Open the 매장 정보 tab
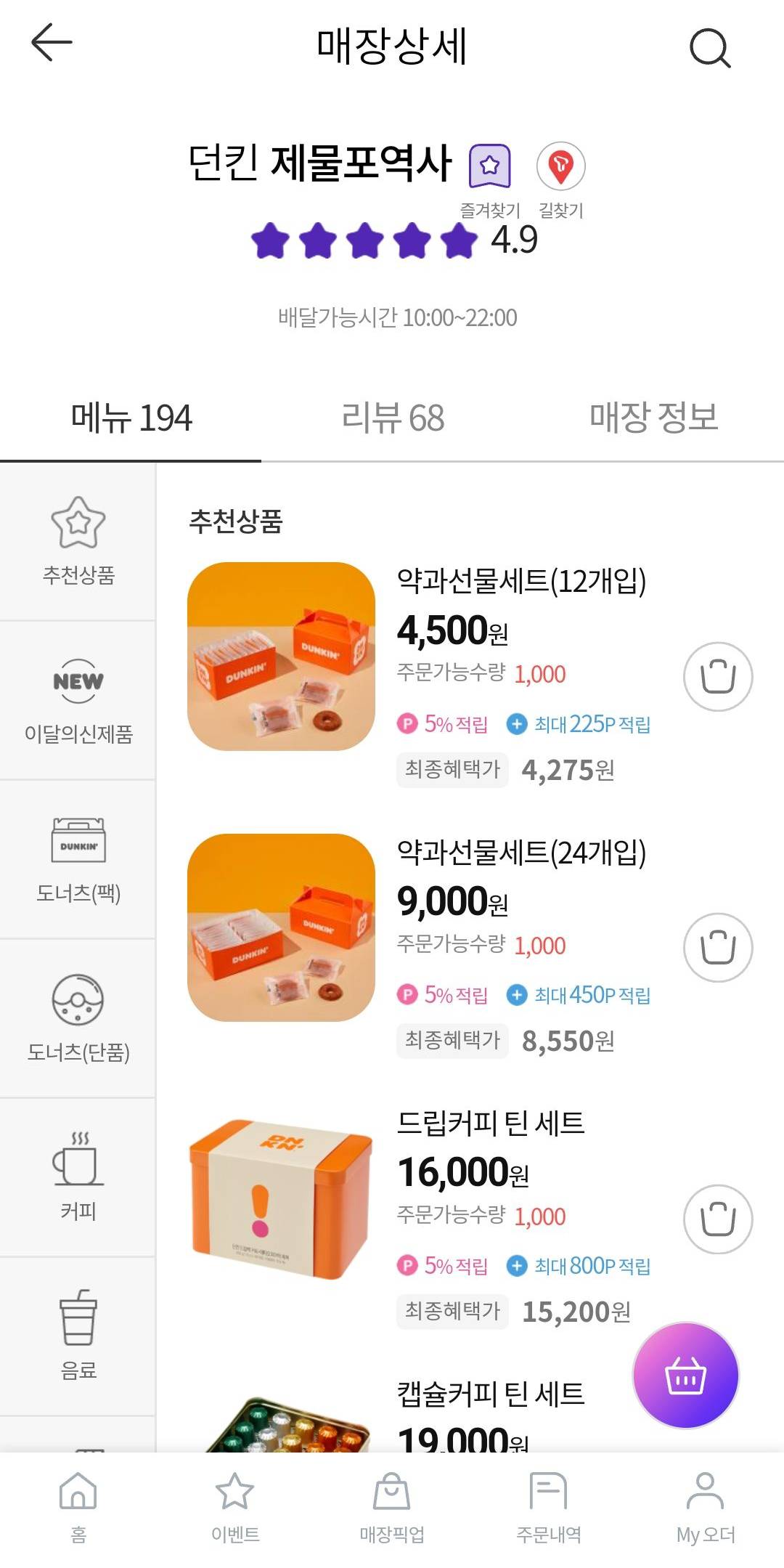784x1568 pixels. pyautogui.click(x=652, y=418)
